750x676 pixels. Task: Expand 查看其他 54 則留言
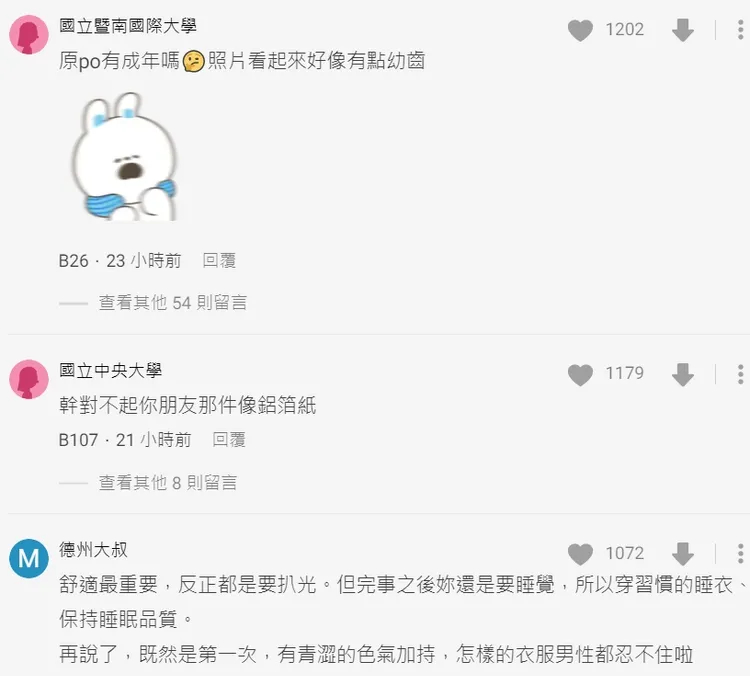(172, 302)
